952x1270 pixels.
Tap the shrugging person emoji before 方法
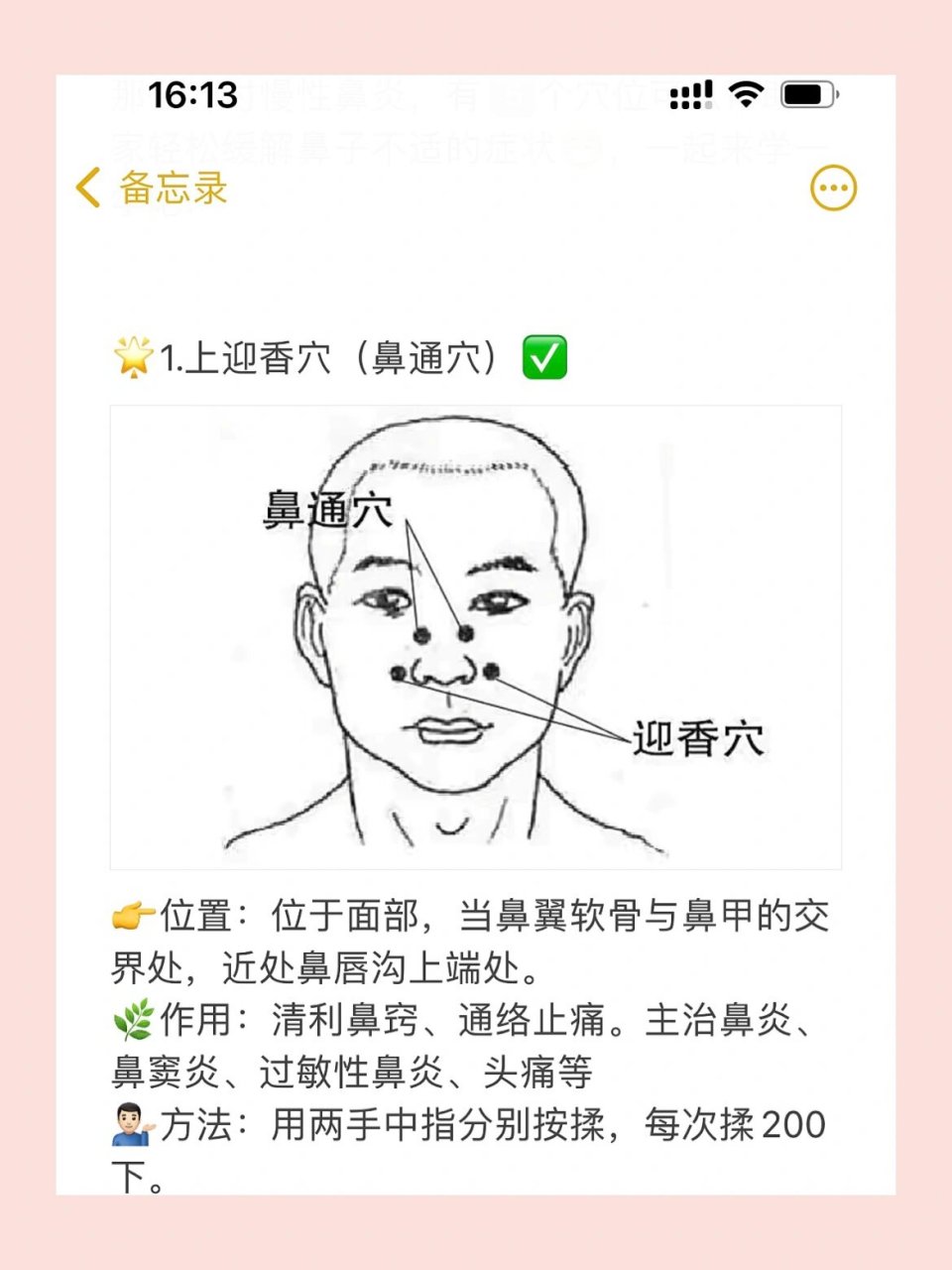coord(130,1126)
